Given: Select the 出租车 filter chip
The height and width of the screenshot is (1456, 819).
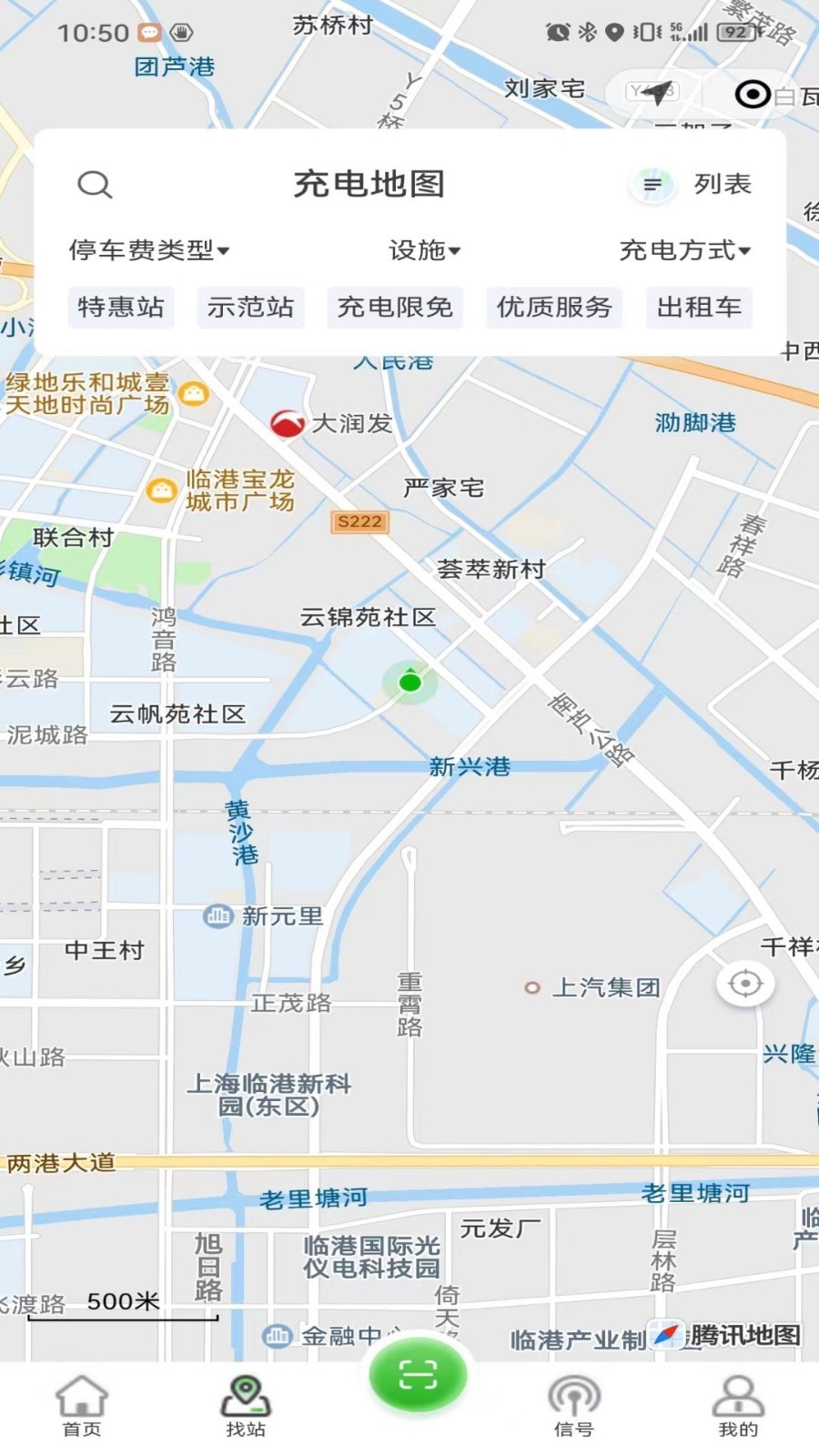Looking at the screenshot, I should [x=699, y=308].
